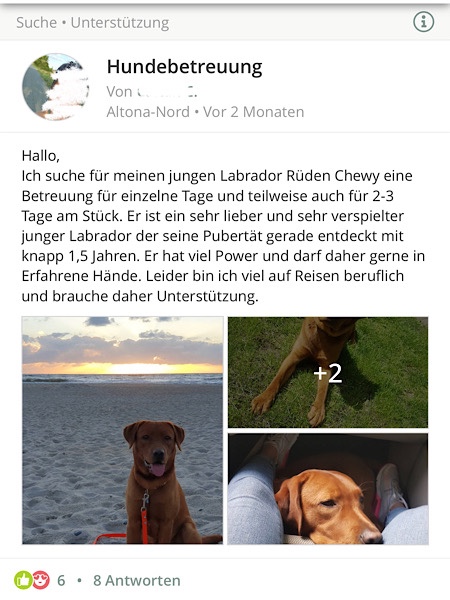
Task: Open the info icon in the header
Action: [x=423, y=21]
